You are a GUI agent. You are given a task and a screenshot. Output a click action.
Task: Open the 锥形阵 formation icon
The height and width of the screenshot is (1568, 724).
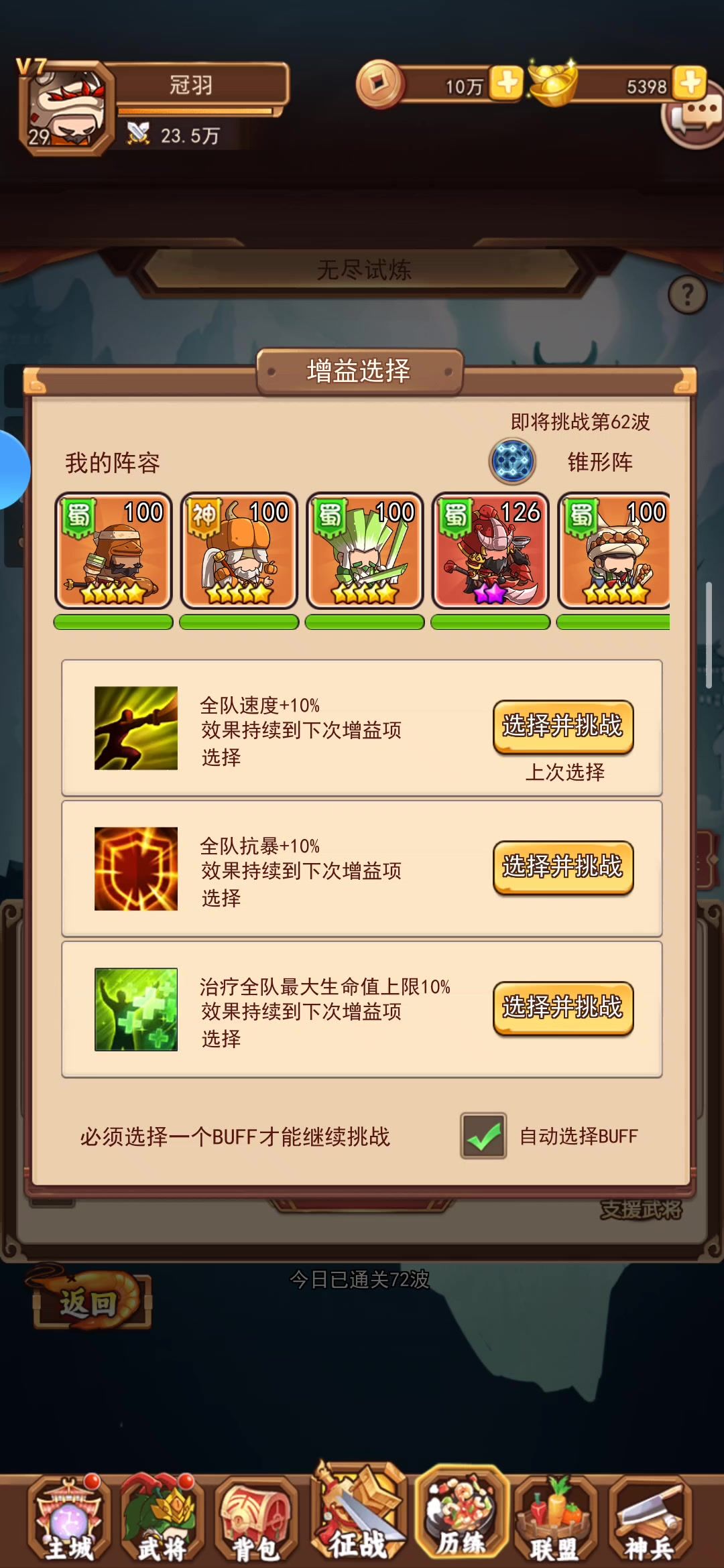point(512,462)
